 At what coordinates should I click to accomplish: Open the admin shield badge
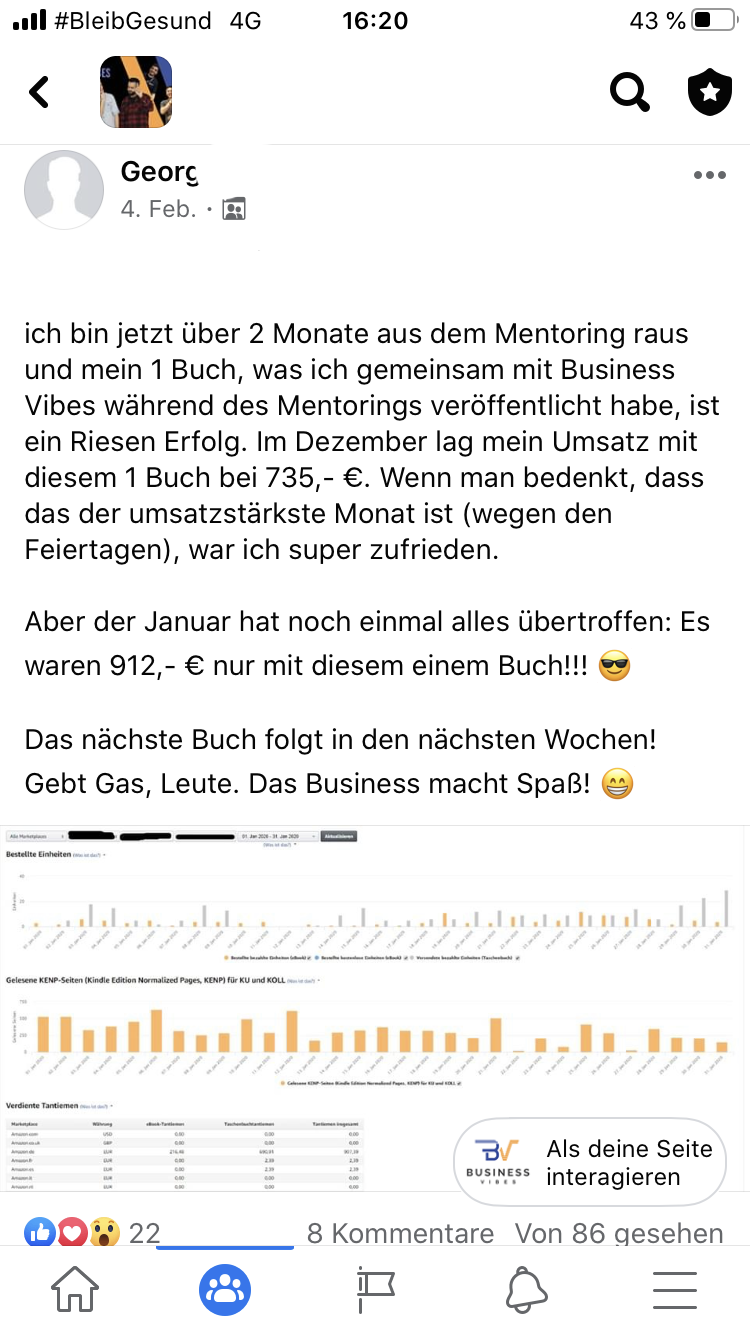tap(709, 93)
